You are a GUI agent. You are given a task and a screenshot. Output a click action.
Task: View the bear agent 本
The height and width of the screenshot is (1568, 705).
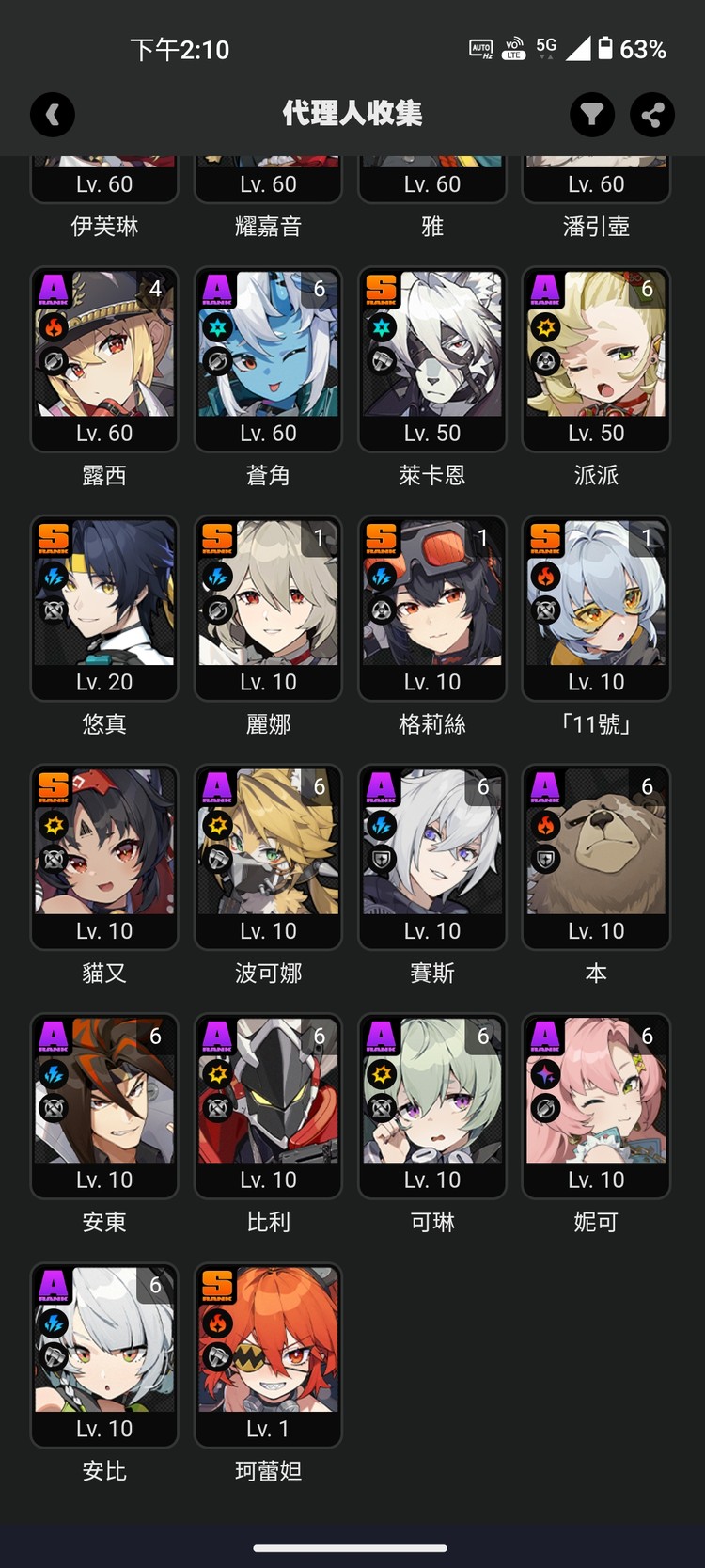pos(596,856)
